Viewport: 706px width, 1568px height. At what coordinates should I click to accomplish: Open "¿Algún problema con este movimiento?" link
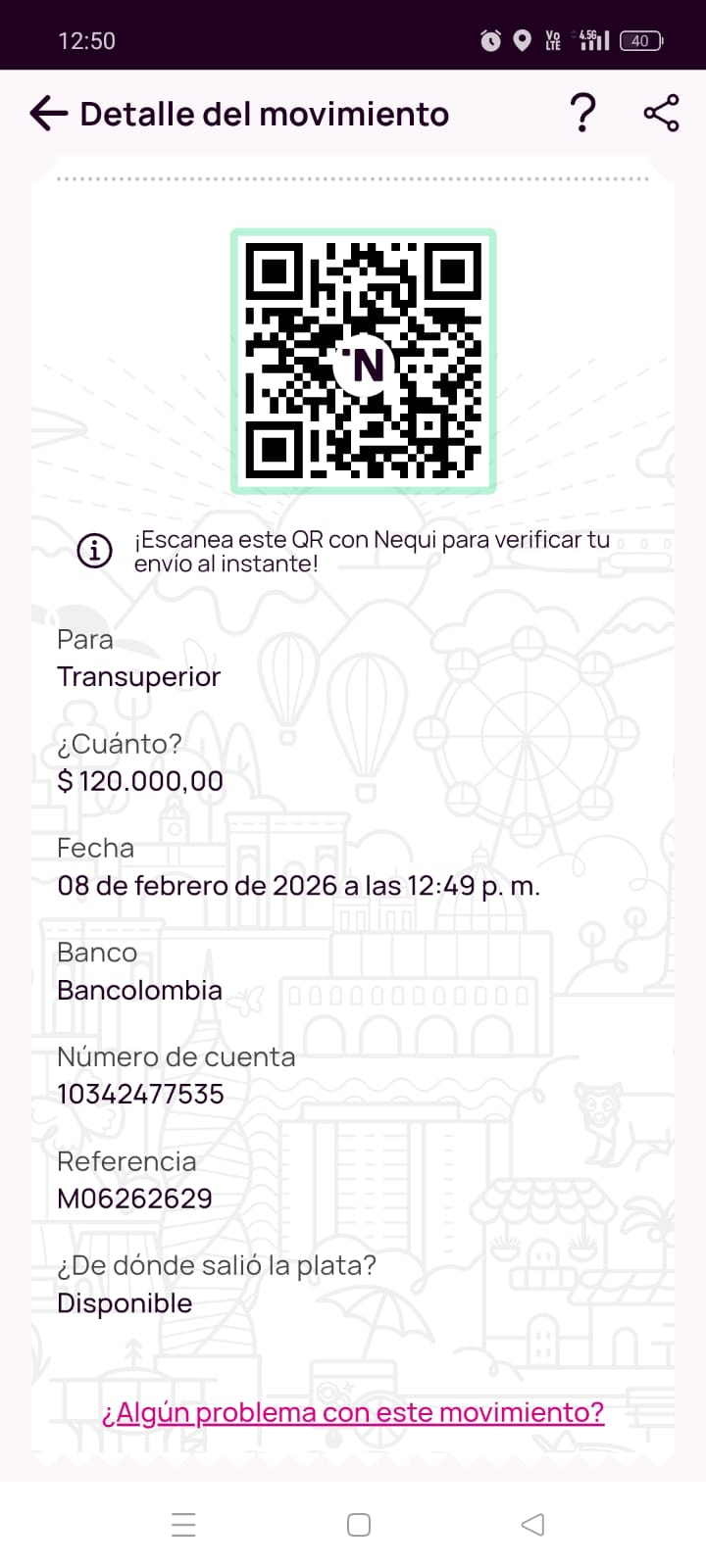[353, 1412]
